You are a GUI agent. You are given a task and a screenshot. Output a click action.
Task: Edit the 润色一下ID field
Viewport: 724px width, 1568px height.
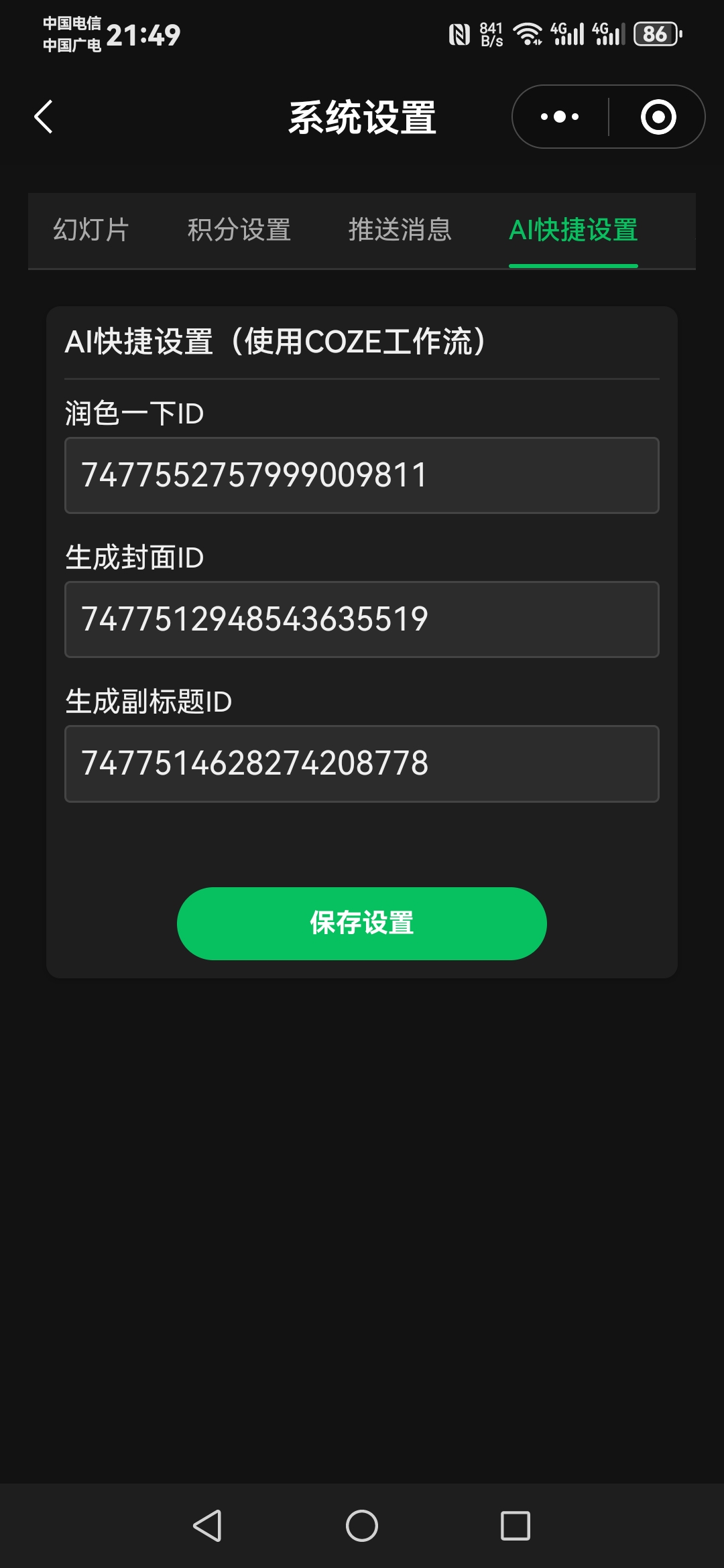point(362,476)
